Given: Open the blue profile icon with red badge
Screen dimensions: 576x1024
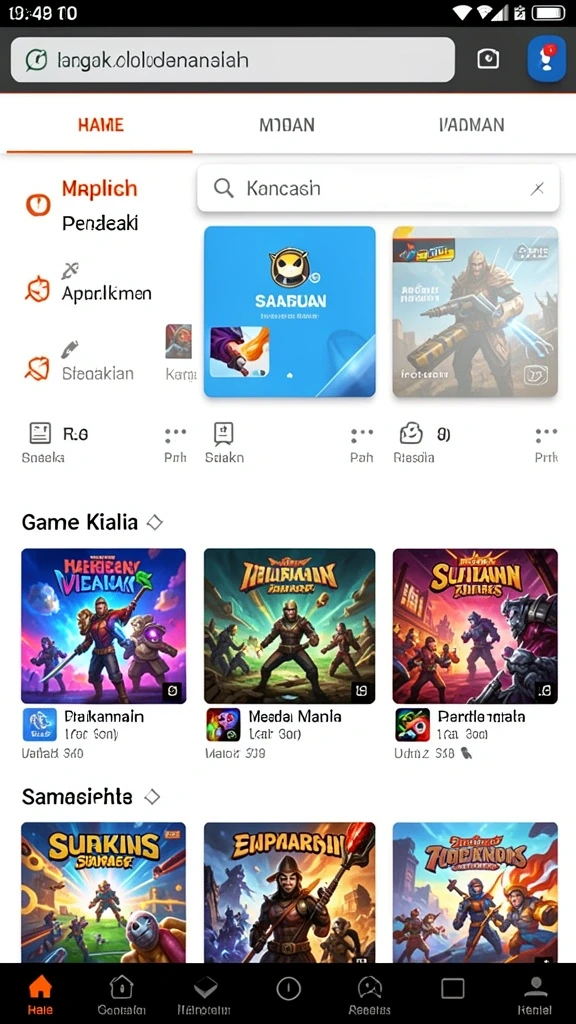Looking at the screenshot, I should [547, 59].
